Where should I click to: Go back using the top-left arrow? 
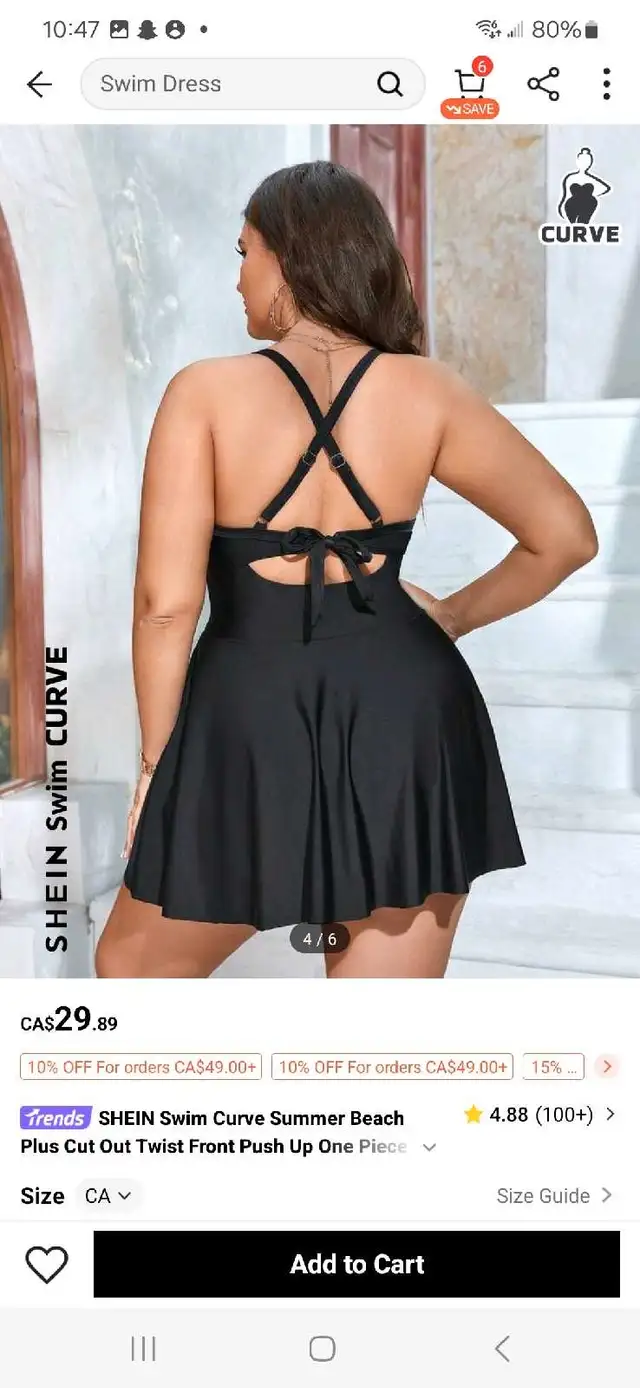[x=39, y=85]
